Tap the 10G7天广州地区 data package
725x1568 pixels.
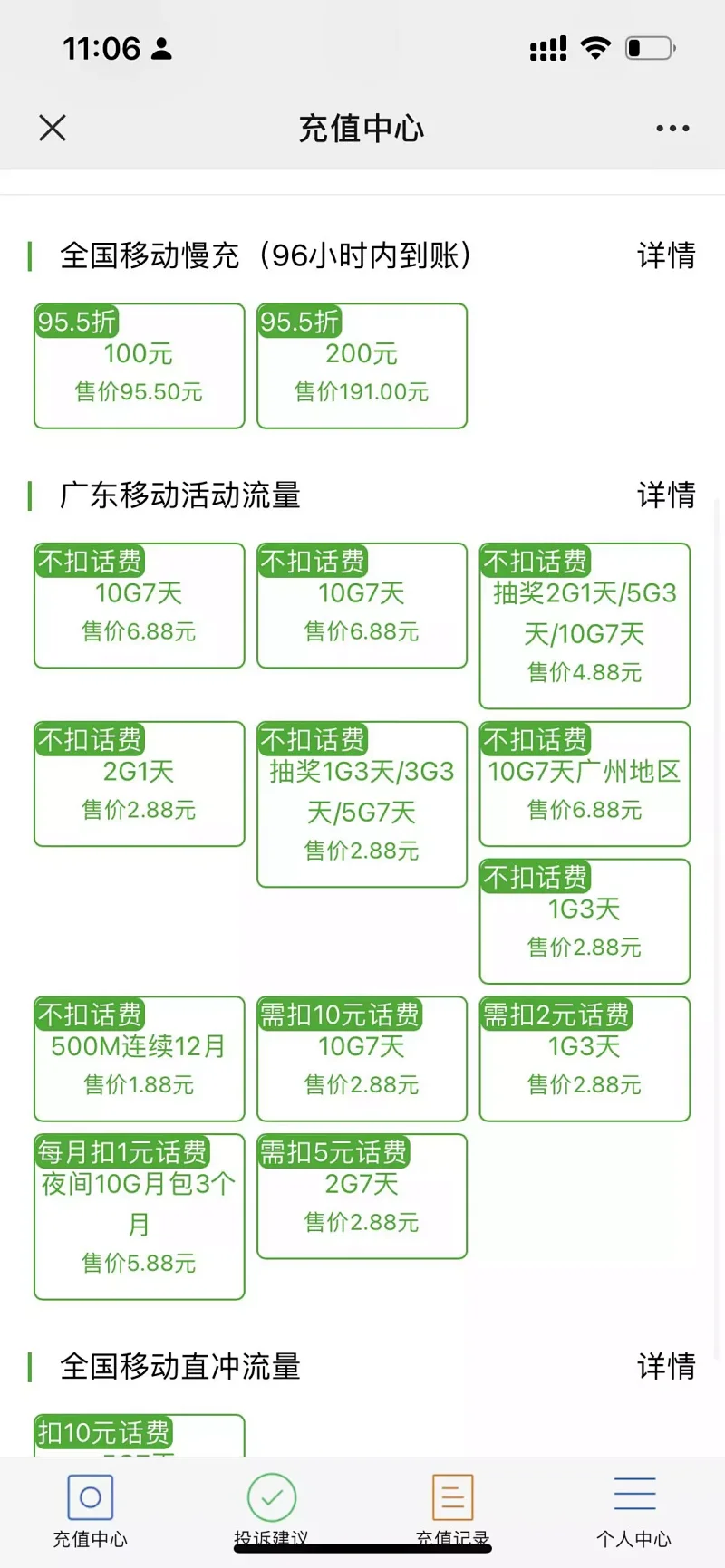click(585, 784)
